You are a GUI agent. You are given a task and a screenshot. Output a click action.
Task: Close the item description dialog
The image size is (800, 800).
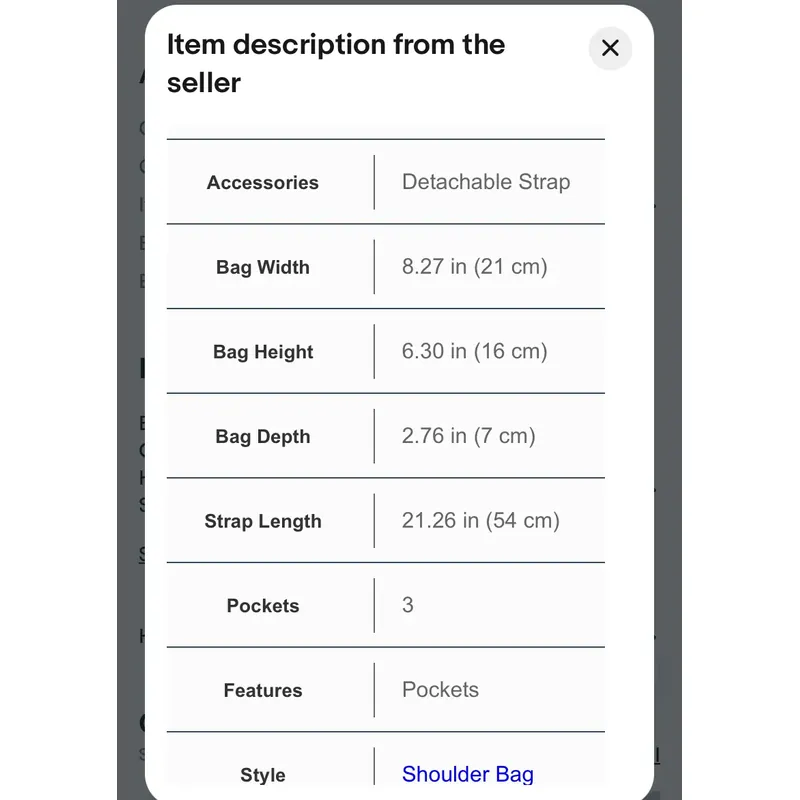610,48
